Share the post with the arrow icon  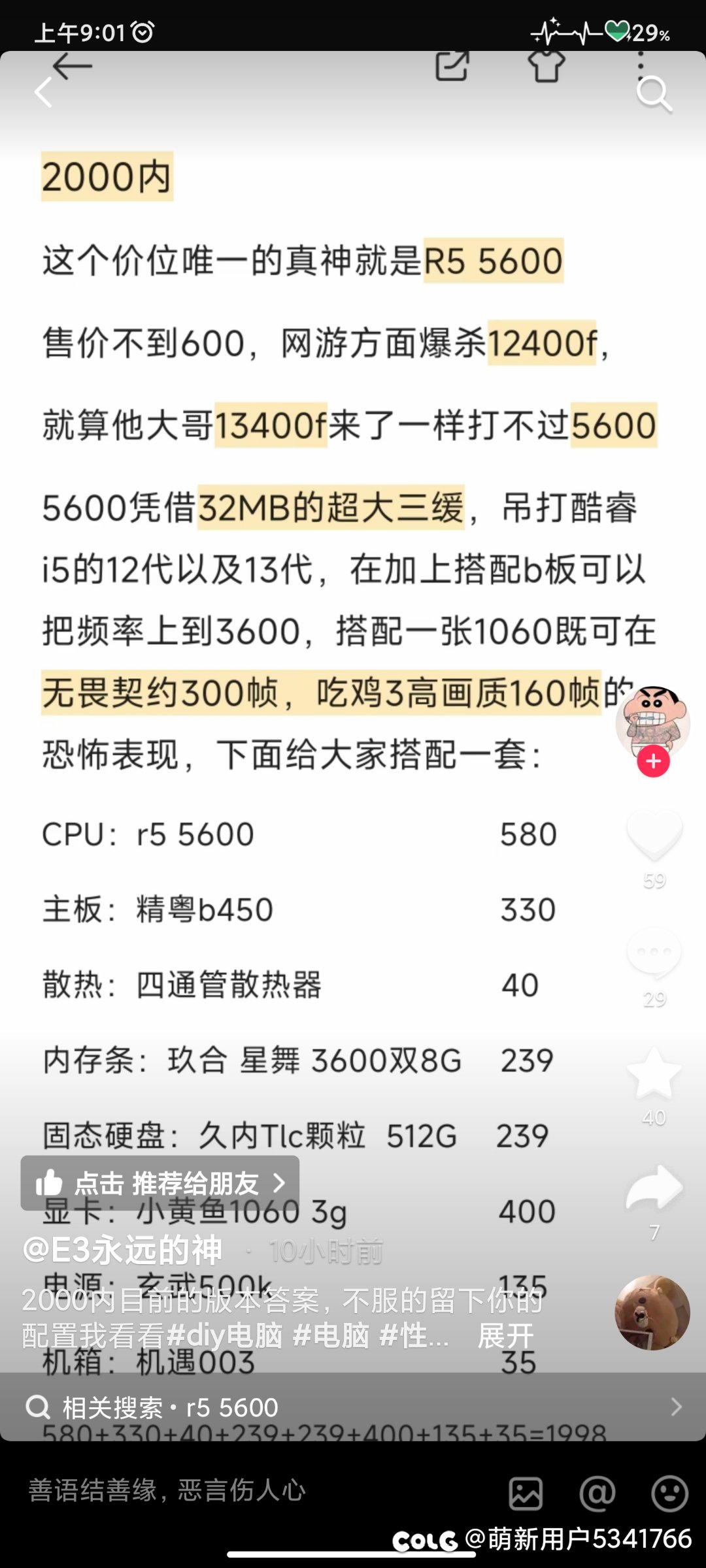(654, 1187)
